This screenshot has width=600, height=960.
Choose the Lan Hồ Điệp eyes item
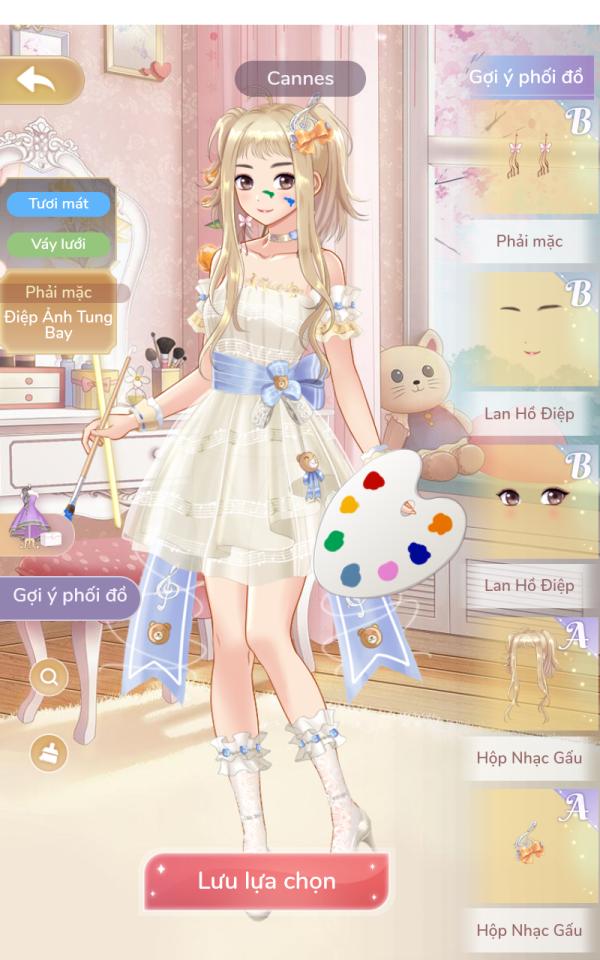[529, 527]
